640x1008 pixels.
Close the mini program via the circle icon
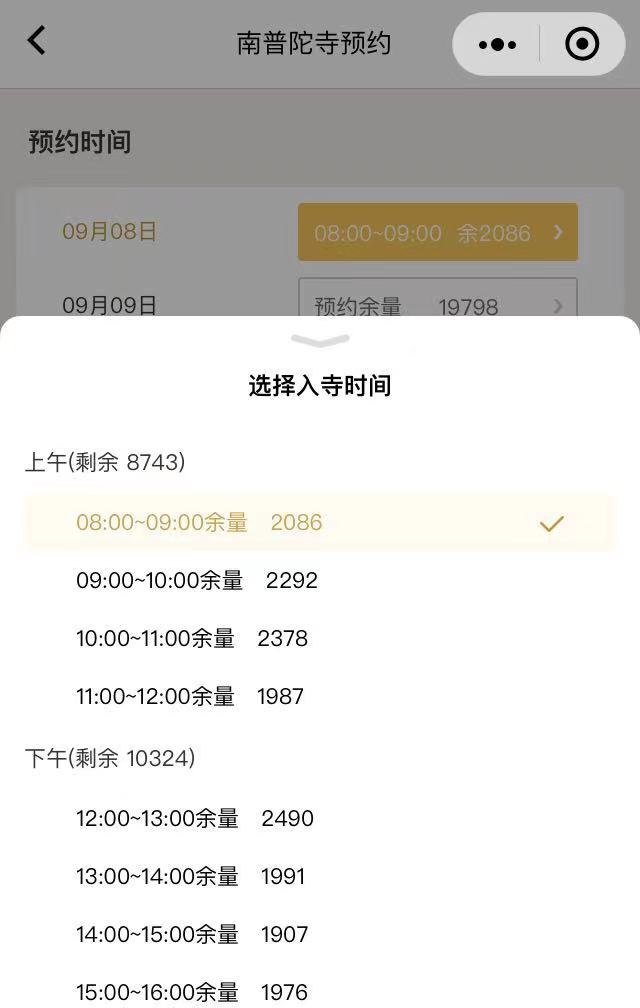point(582,44)
